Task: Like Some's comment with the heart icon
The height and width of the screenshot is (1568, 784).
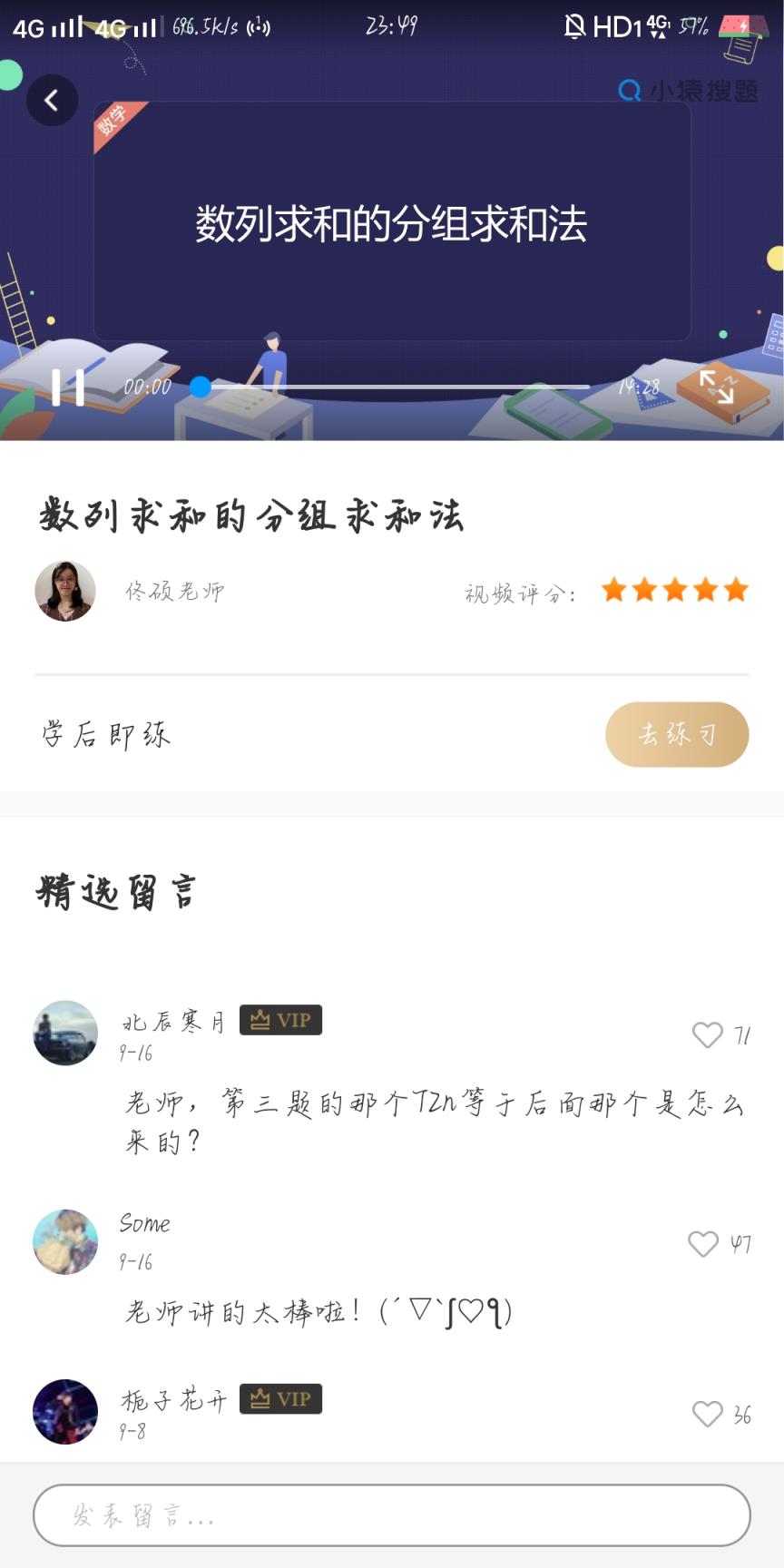Action: pos(702,1243)
